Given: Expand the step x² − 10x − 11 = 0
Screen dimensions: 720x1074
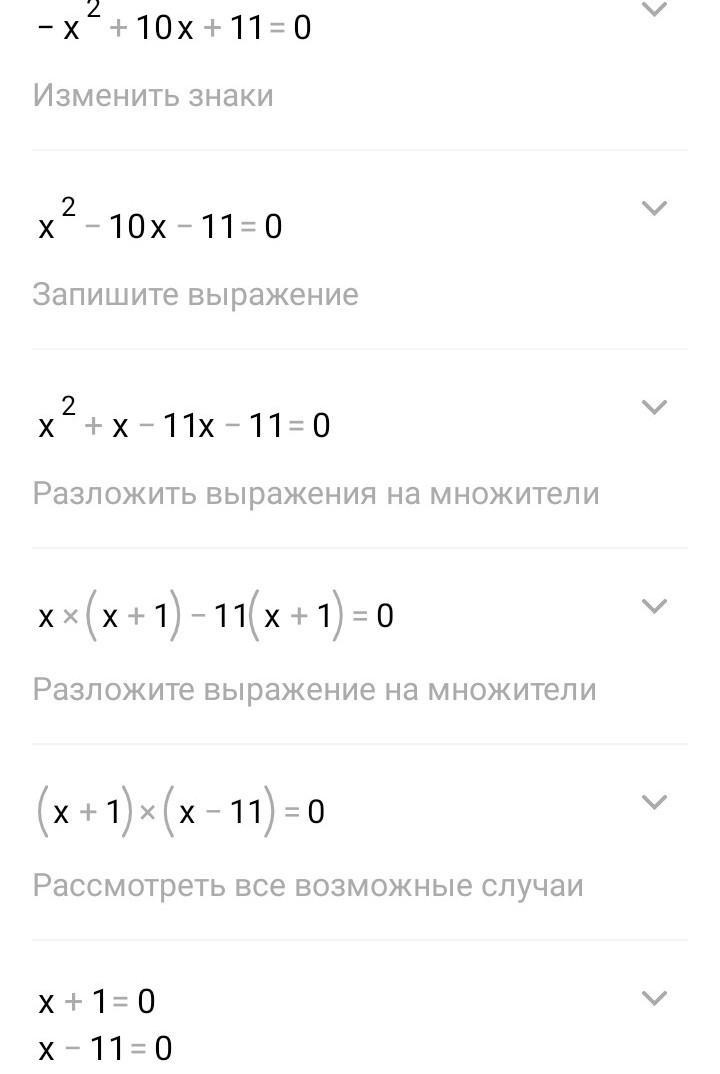Looking at the screenshot, I should [653, 208].
